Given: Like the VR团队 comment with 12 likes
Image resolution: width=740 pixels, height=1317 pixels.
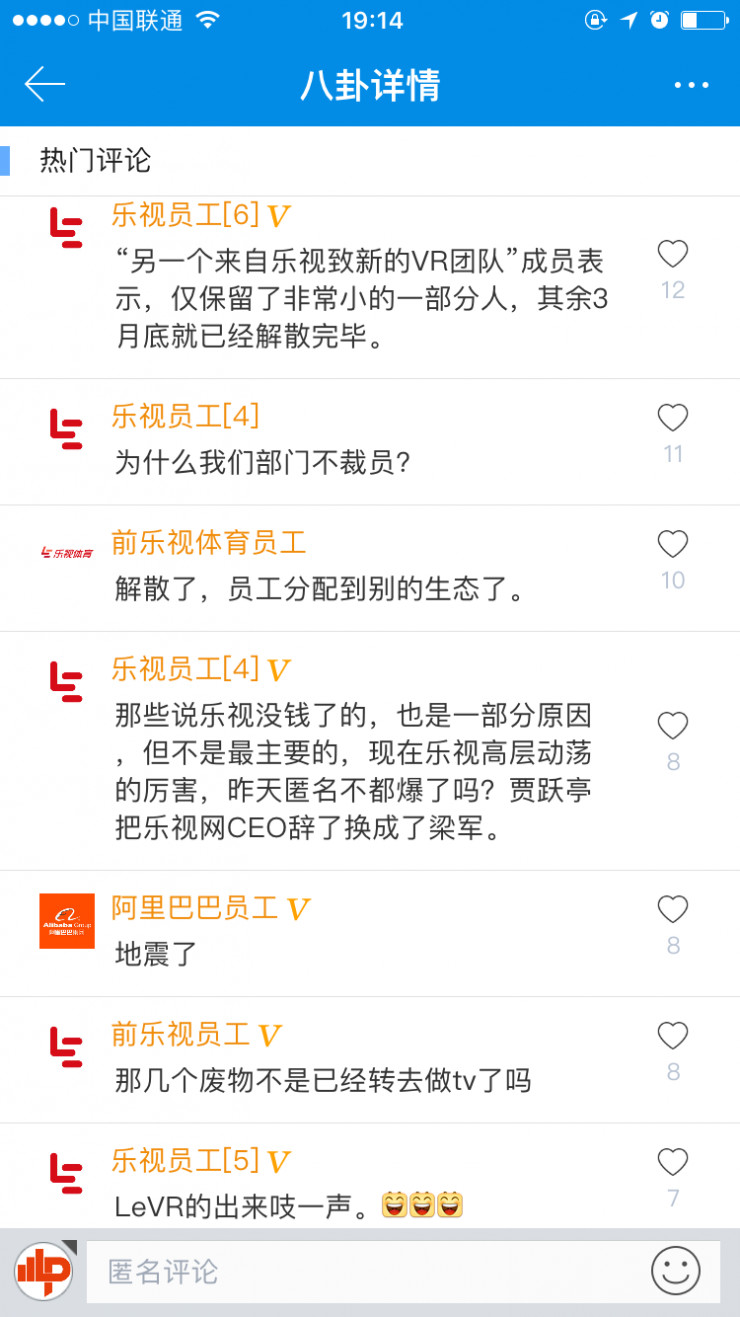Looking at the screenshot, I should click(672, 255).
